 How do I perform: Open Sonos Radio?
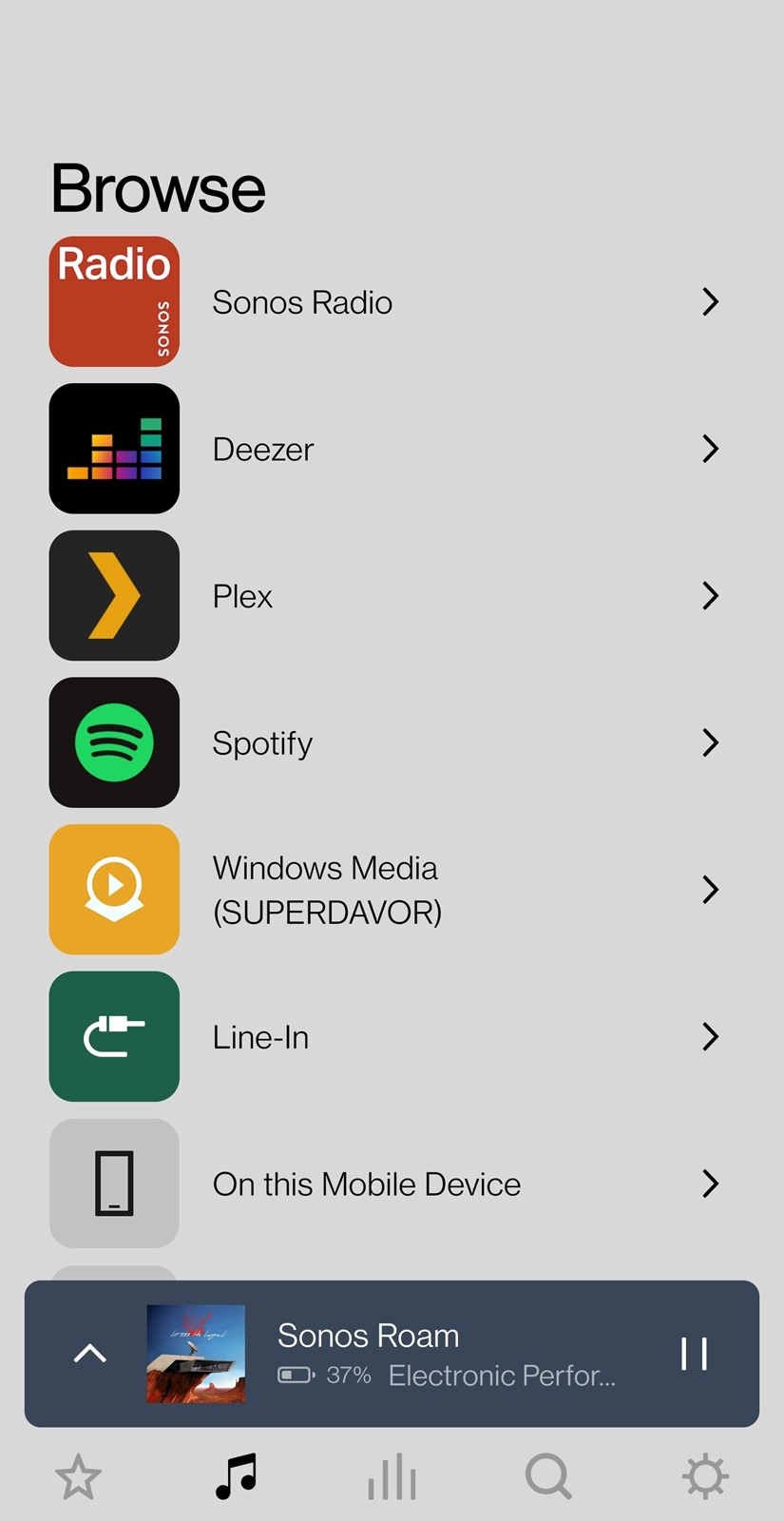(x=392, y=301)
